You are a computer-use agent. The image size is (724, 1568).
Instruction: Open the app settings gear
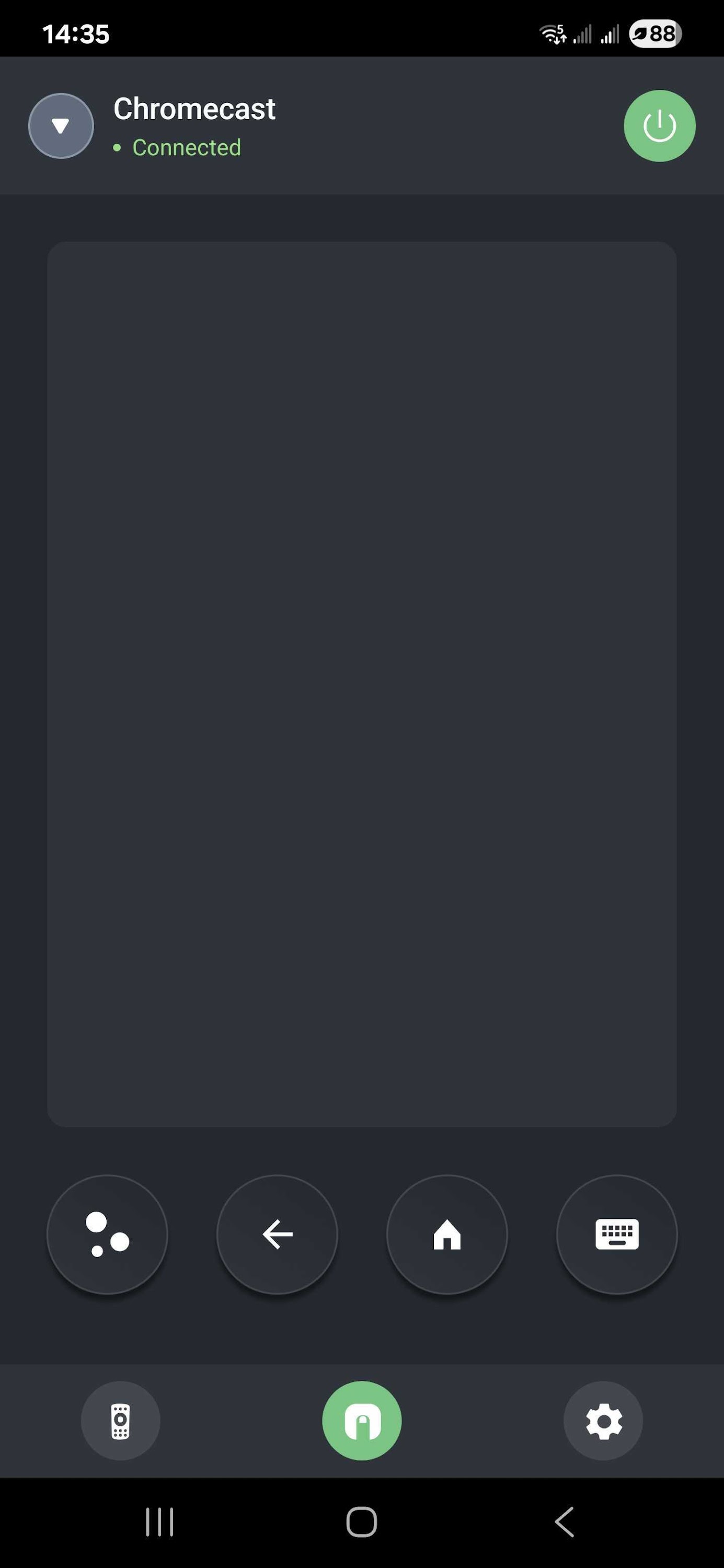603,1420
